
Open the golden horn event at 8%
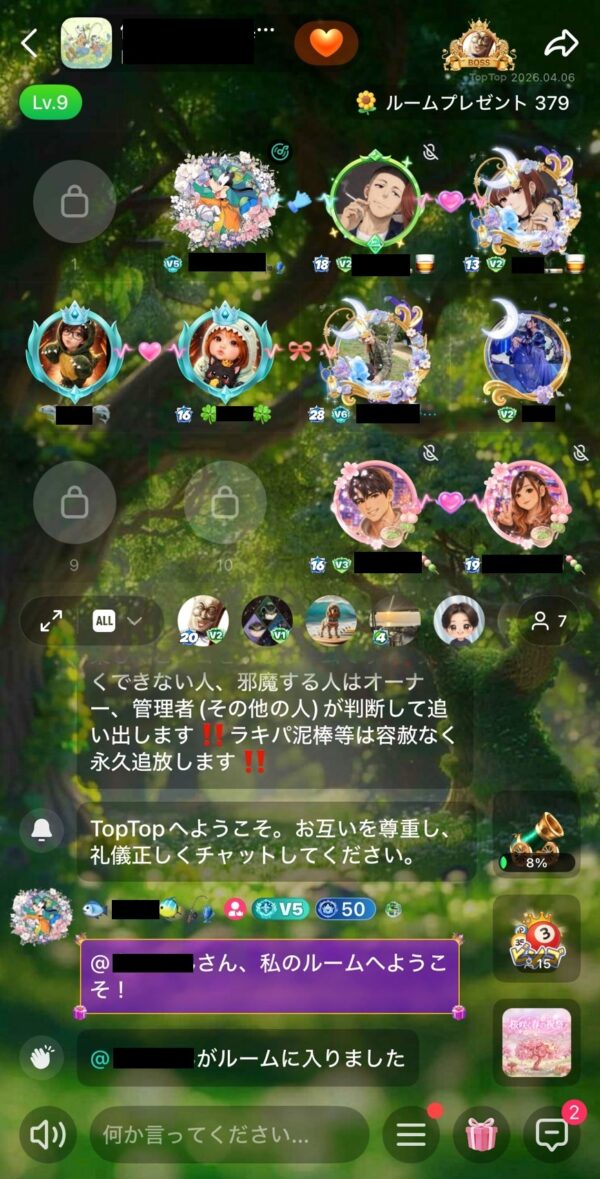536,835
